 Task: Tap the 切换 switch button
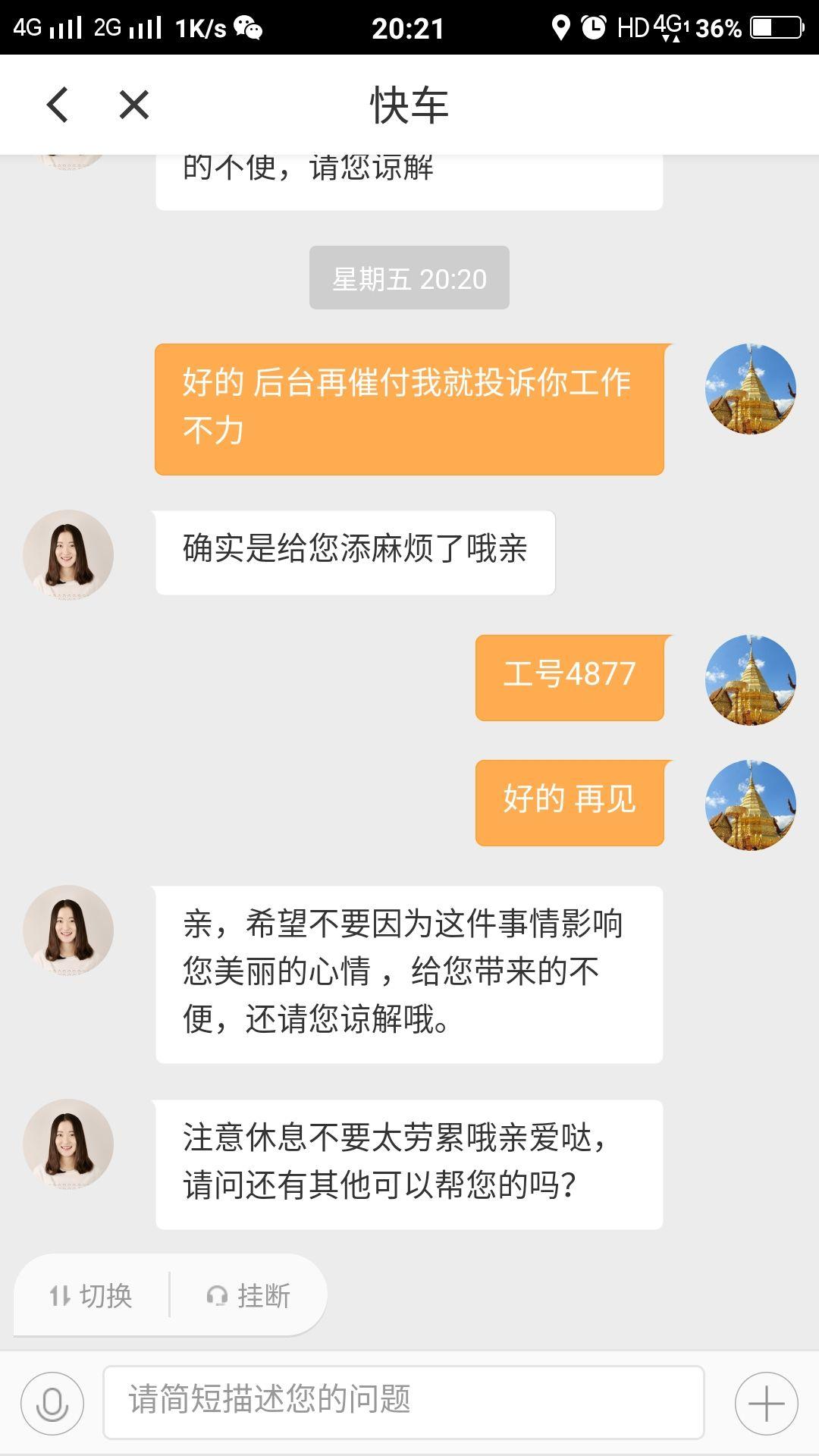pos(92,1295)
